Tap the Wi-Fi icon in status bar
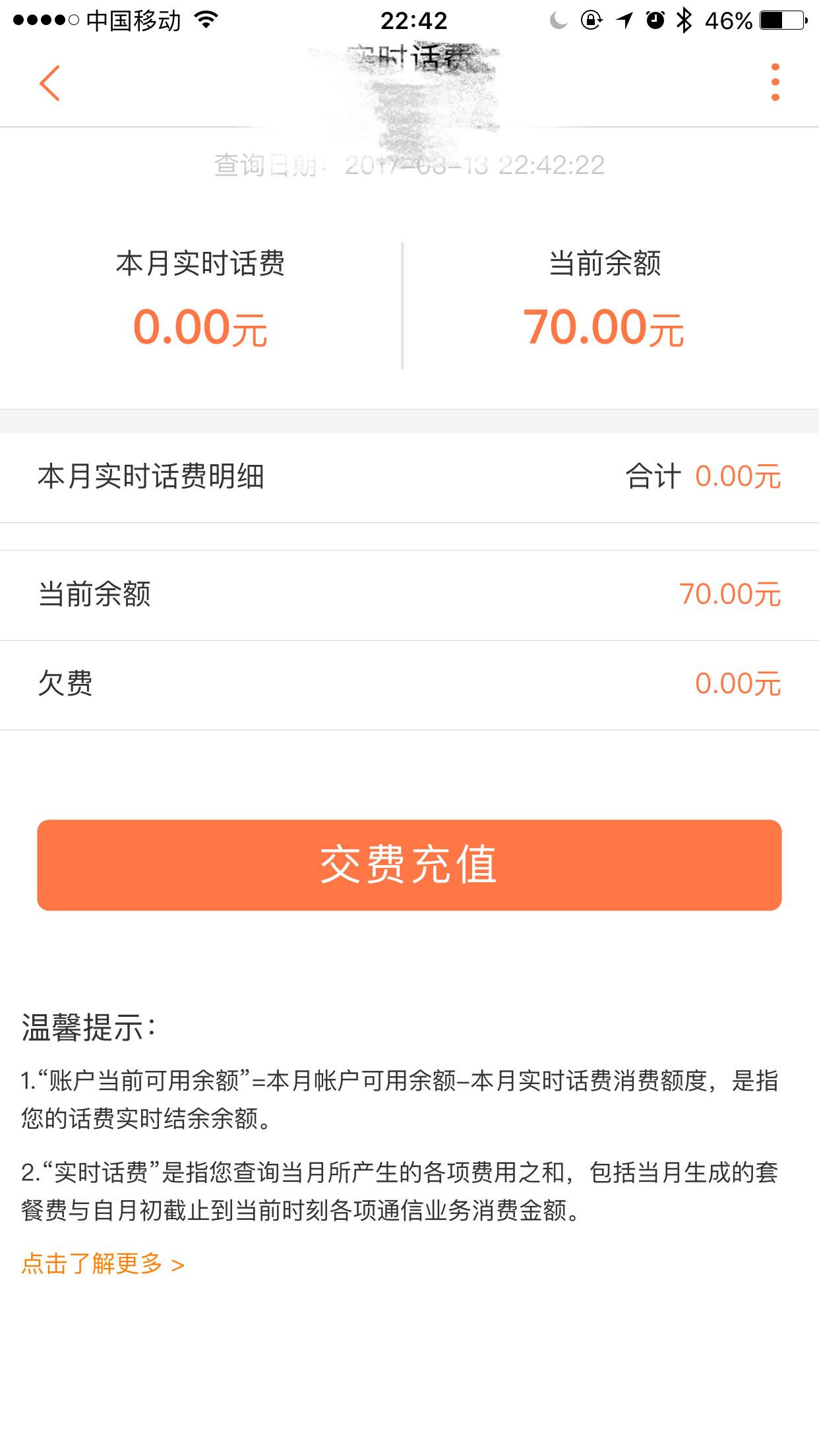Viewport: 819px width, 1456px height. point(206,20)
